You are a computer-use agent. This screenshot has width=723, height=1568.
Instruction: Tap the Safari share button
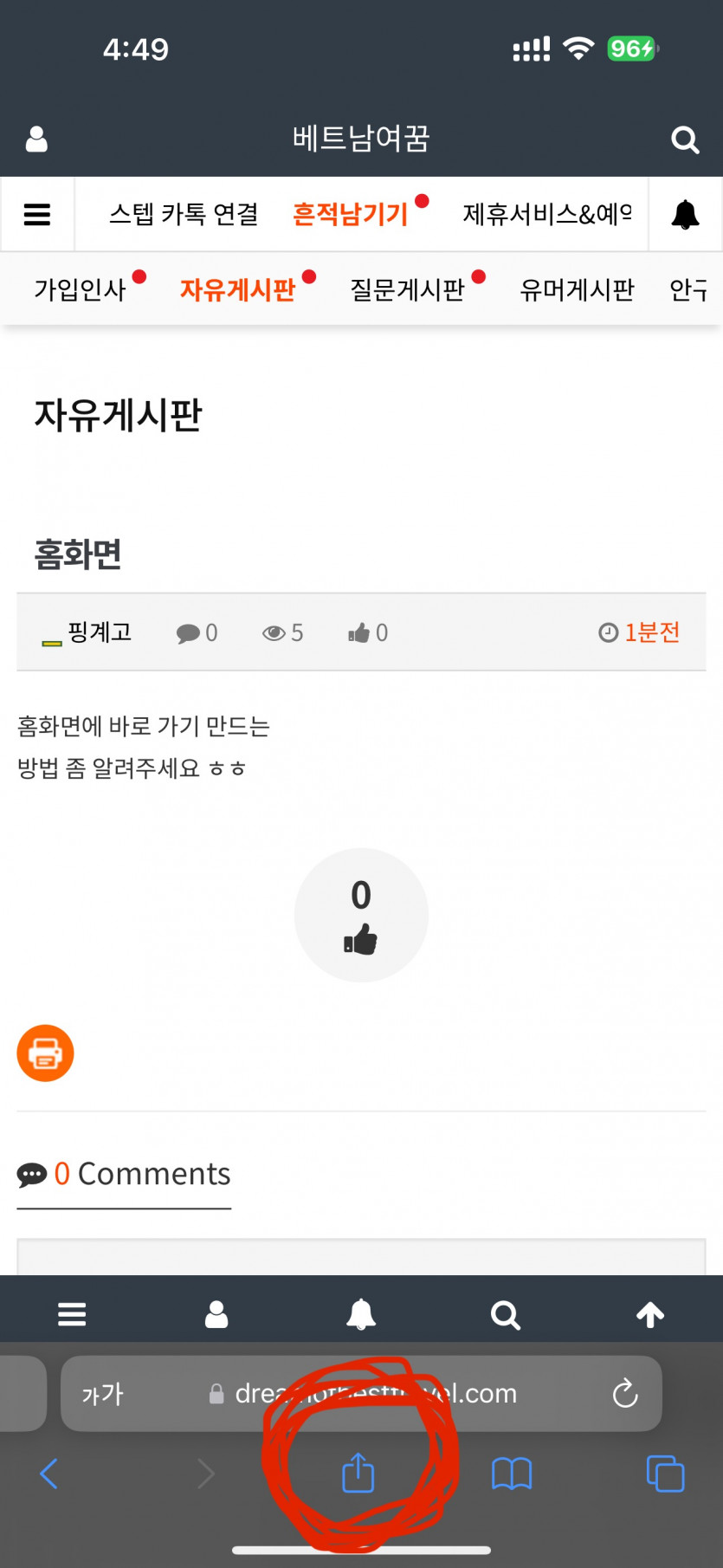[358, 1473]
